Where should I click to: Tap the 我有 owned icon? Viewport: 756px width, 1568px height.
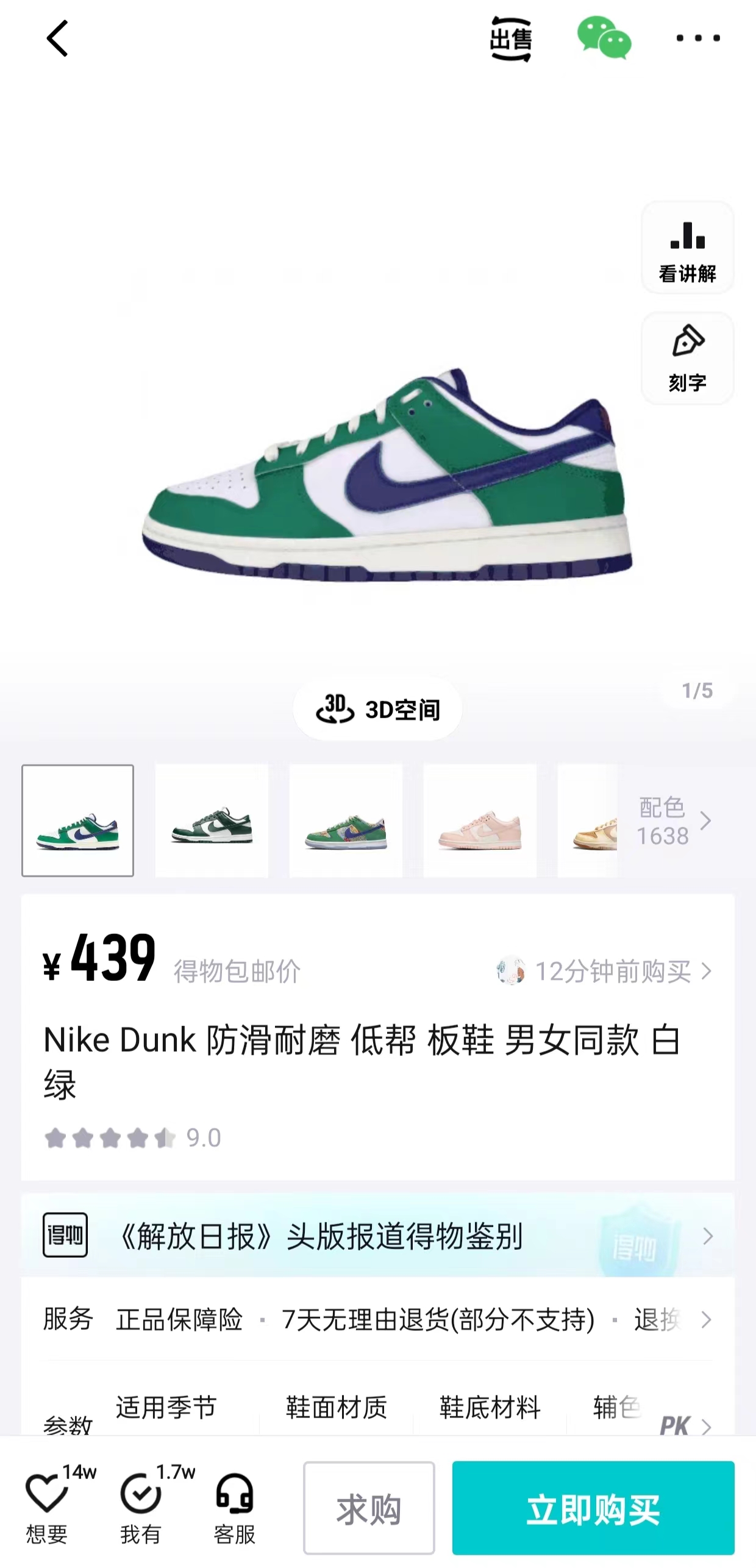(x=141, y=1506)
